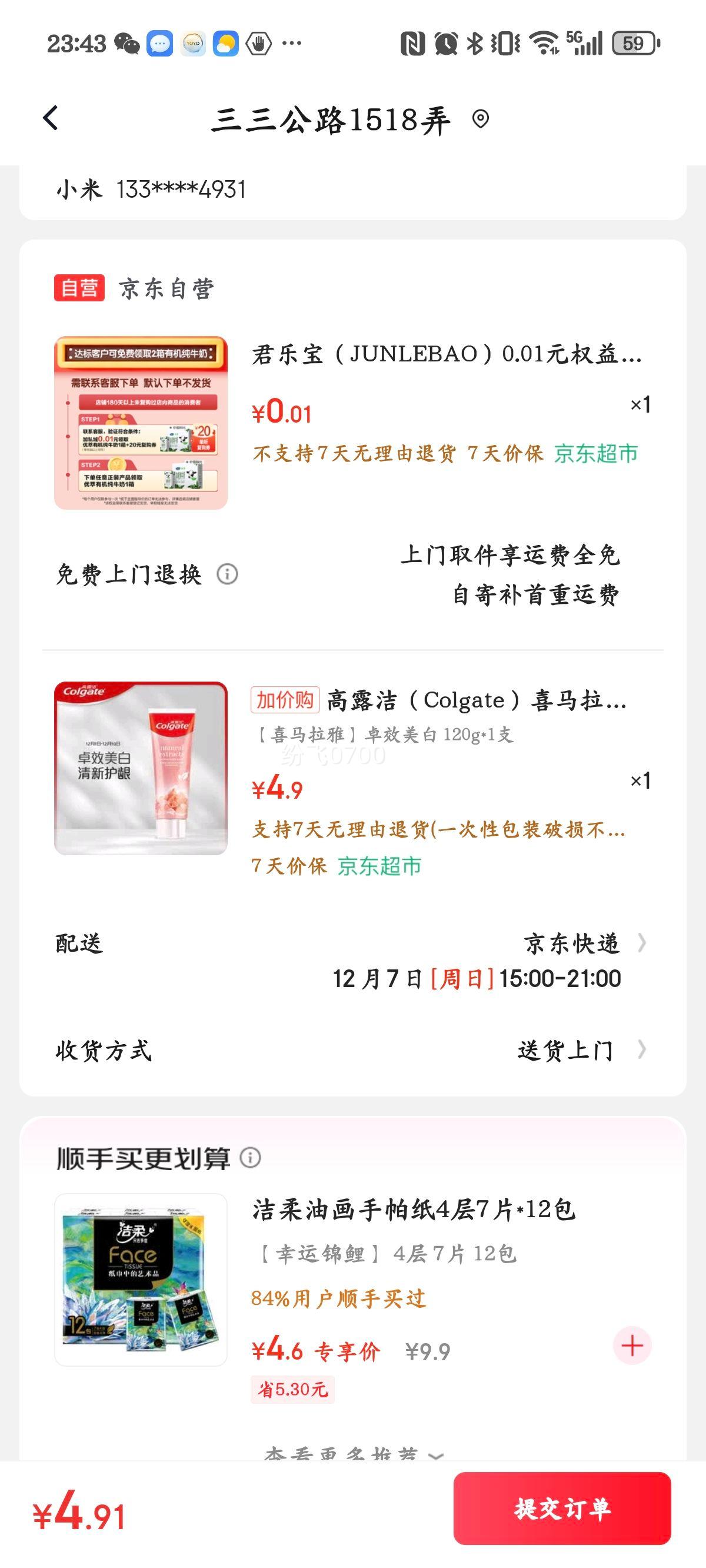Viewport: 706px width, 1568px height.
Task: Open the 君乐宝 0.01元权益 product image
Action: coord(141,423)
